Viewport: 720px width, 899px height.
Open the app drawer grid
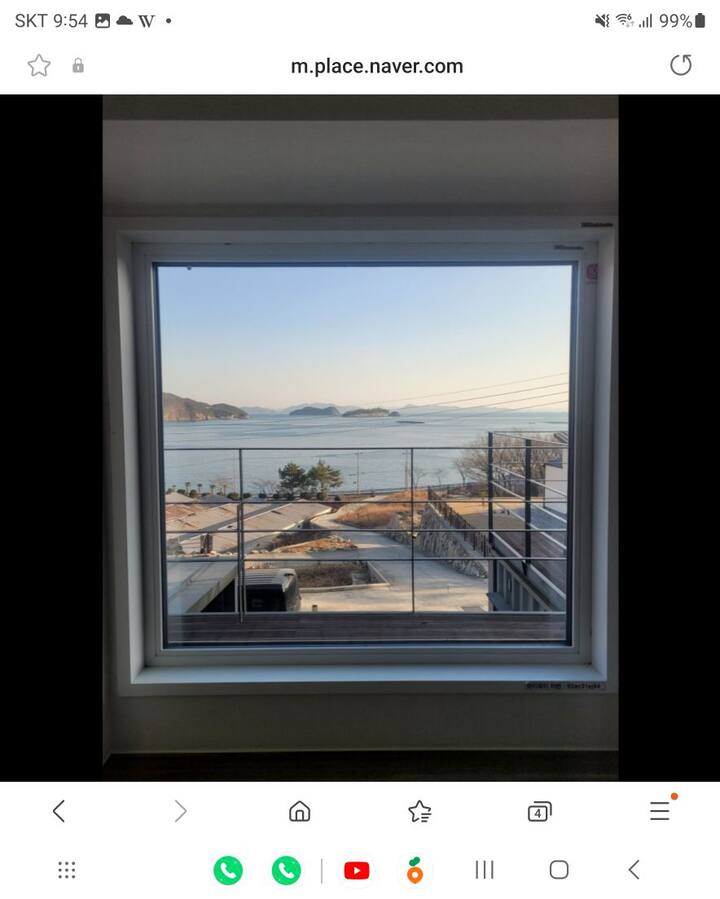pos(67,870)
